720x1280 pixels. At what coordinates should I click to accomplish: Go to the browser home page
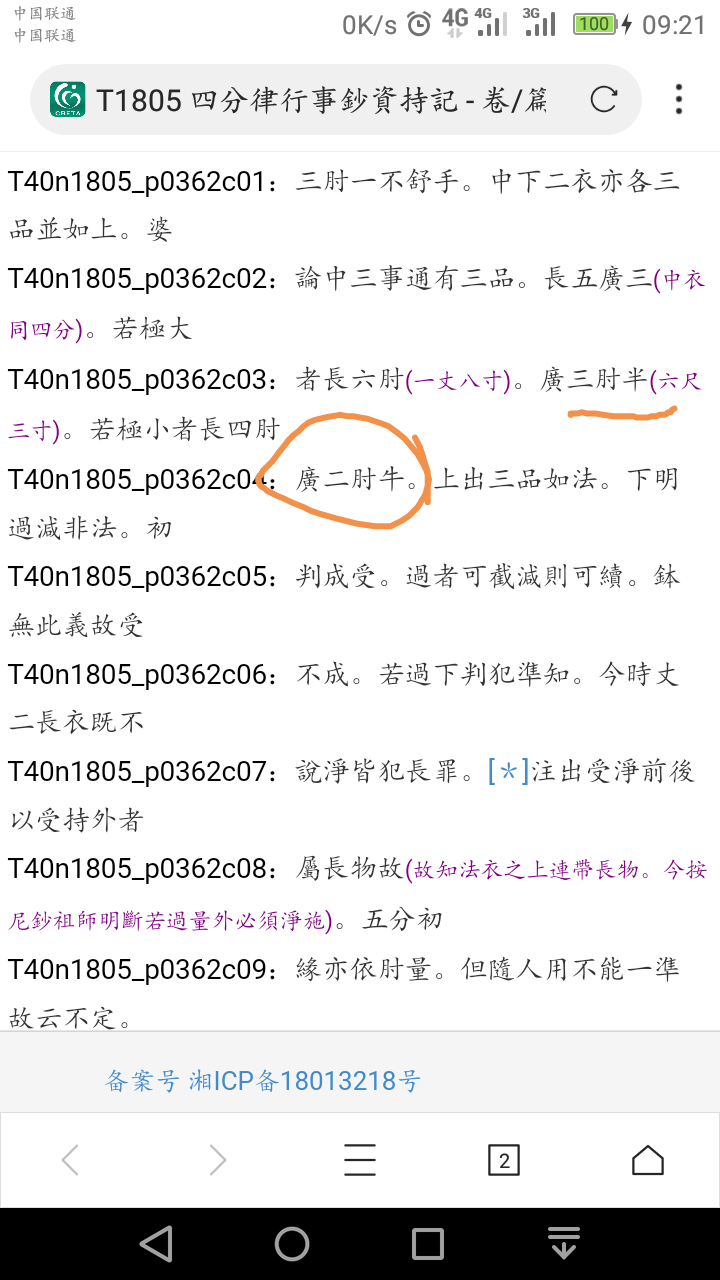[x=648, y=1160]
